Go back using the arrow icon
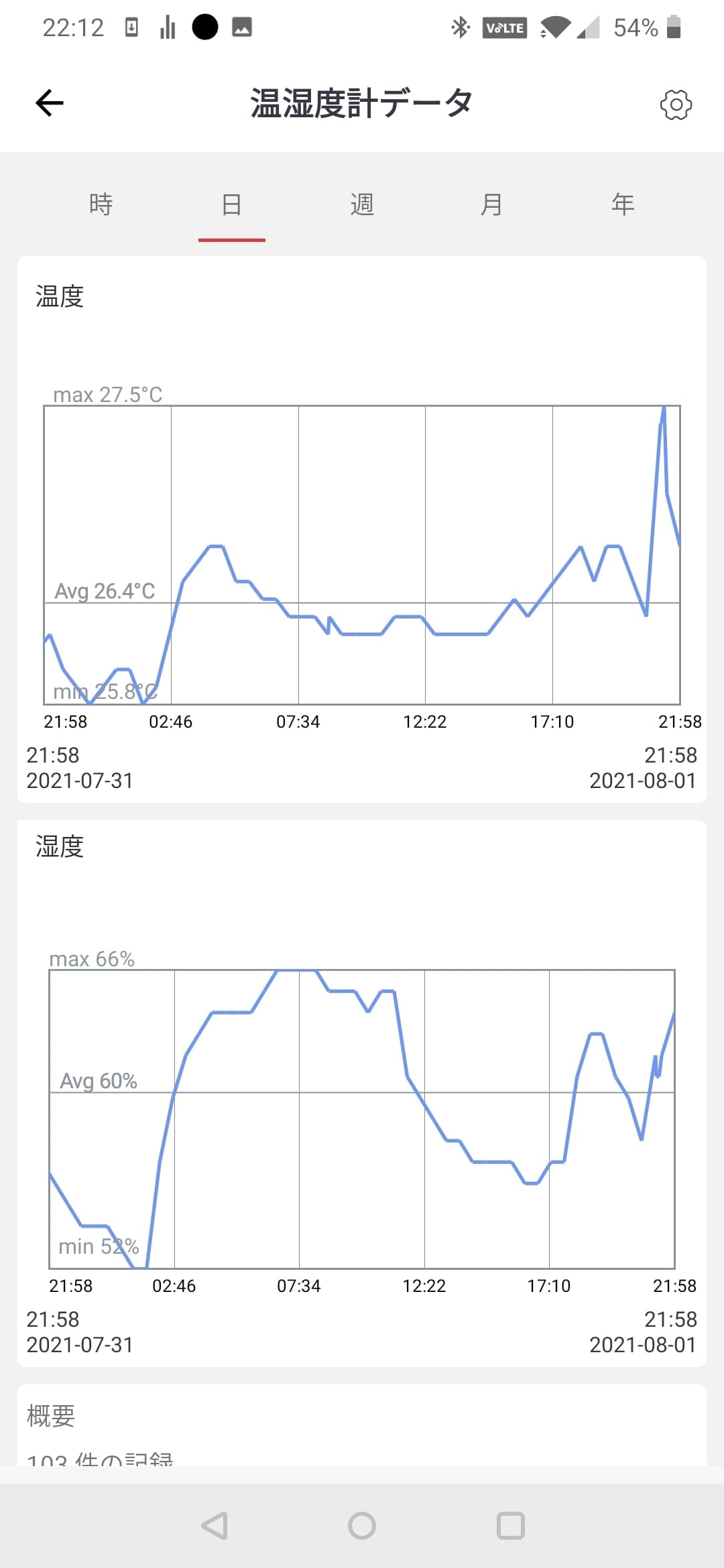Image resolution: width=724 pixels, height=1568 pixels. pyautogui.click(x=50, y=103)
